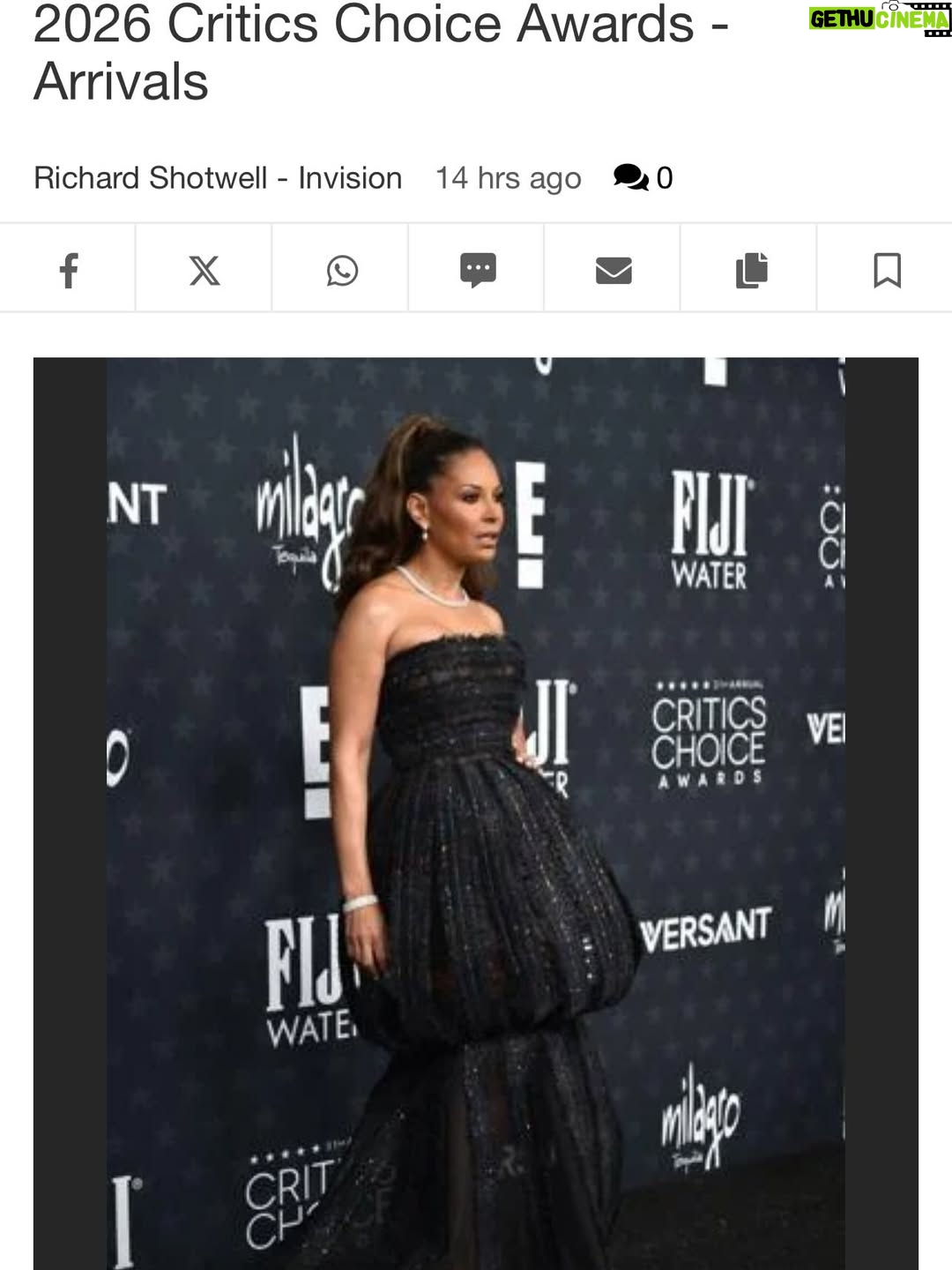Send article by SMS message icon
Screen dimensions: 952x1270
478,270
